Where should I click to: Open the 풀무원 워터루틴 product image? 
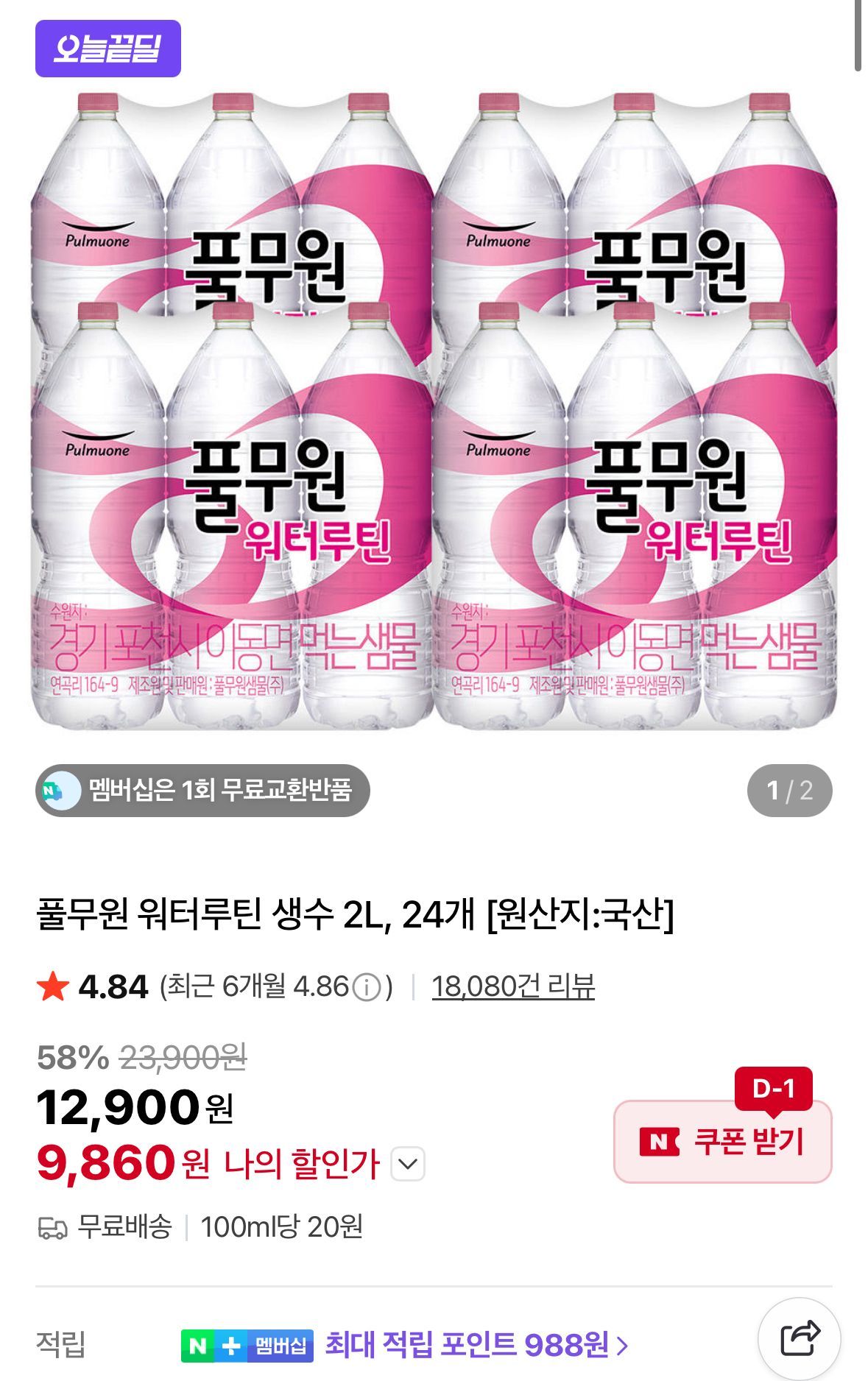tap(434, 412)
